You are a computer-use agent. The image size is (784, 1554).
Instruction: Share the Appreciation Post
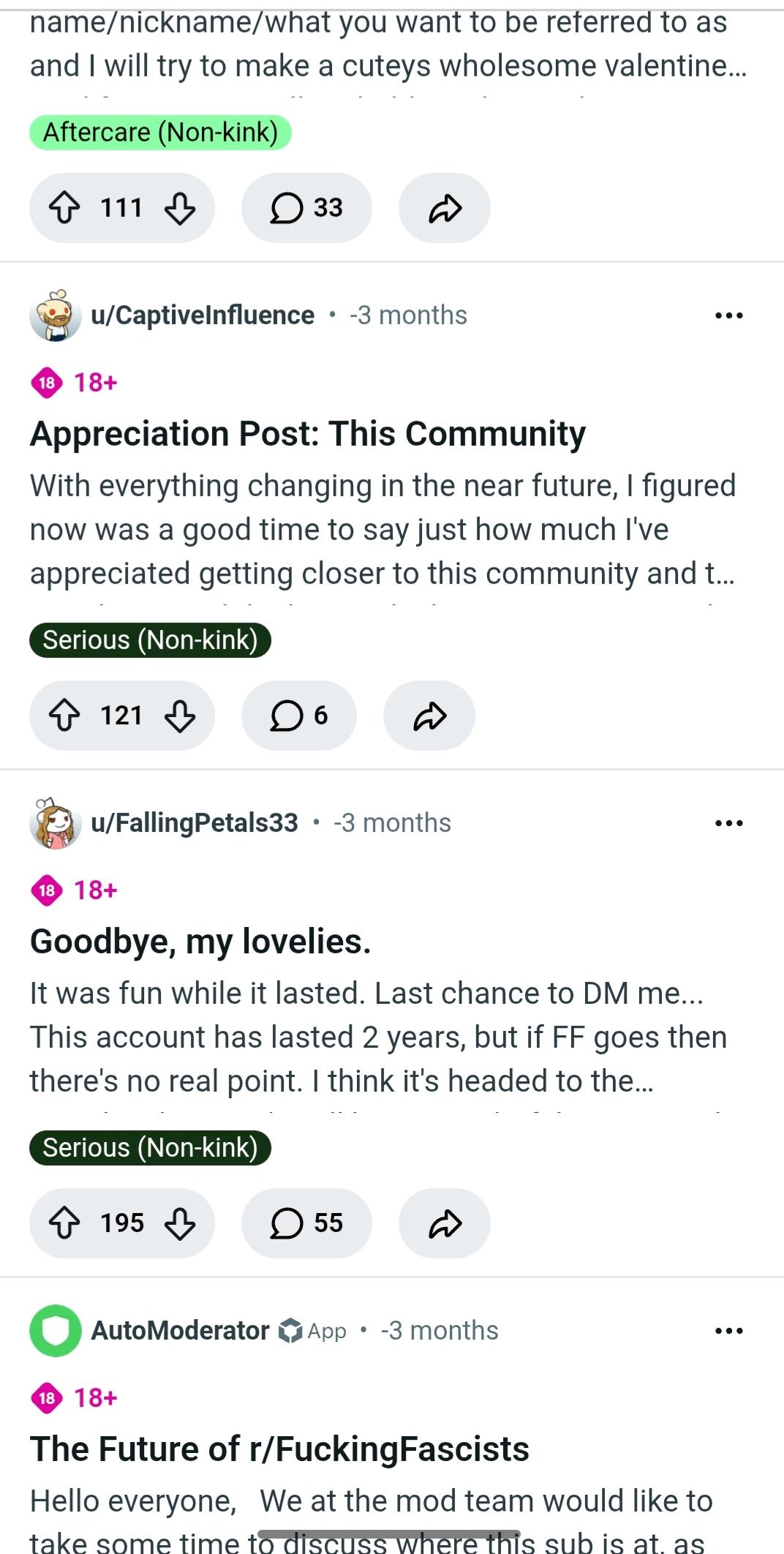429,716
